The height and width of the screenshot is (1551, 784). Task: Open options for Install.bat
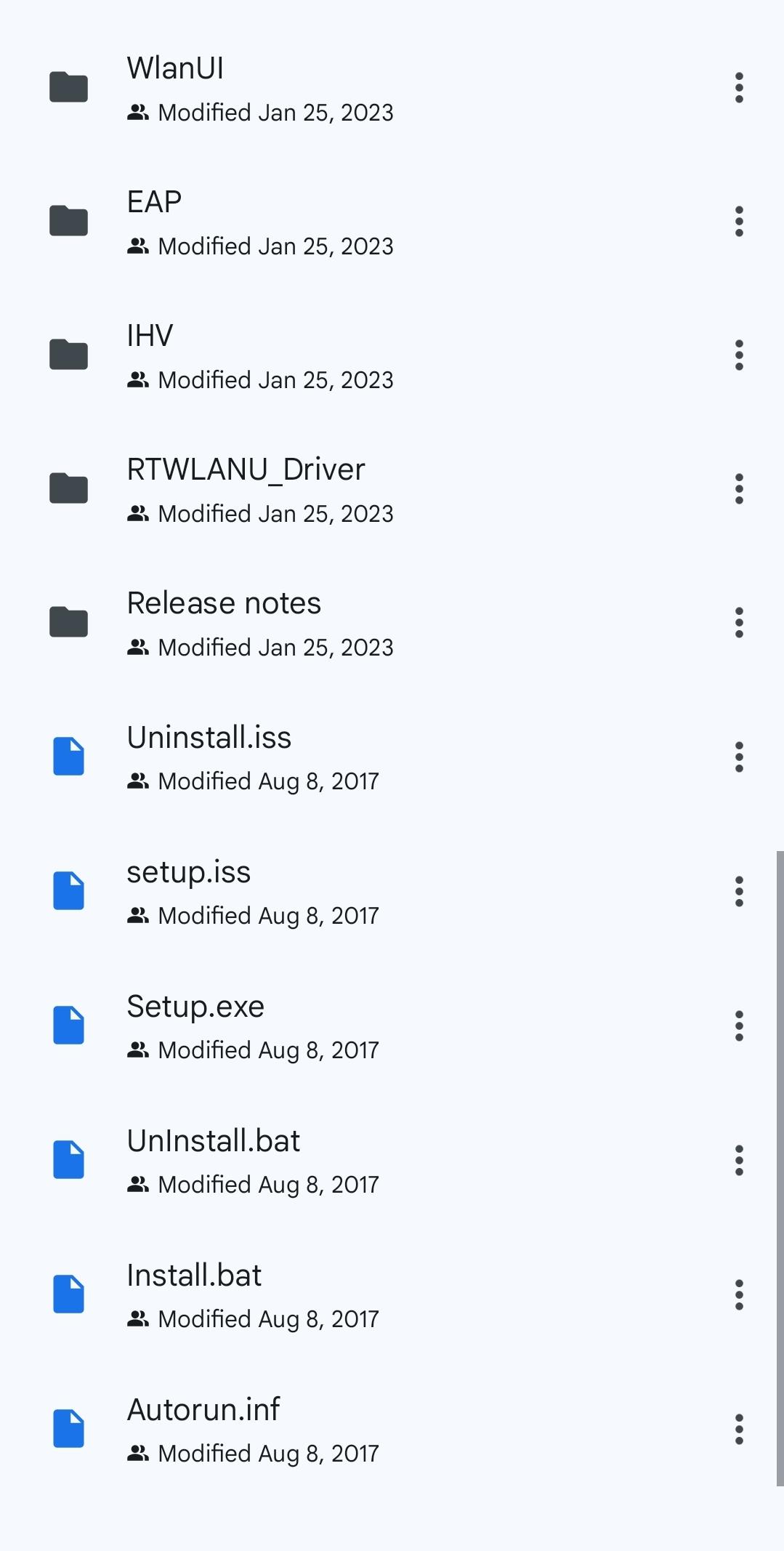[738, 1294]
